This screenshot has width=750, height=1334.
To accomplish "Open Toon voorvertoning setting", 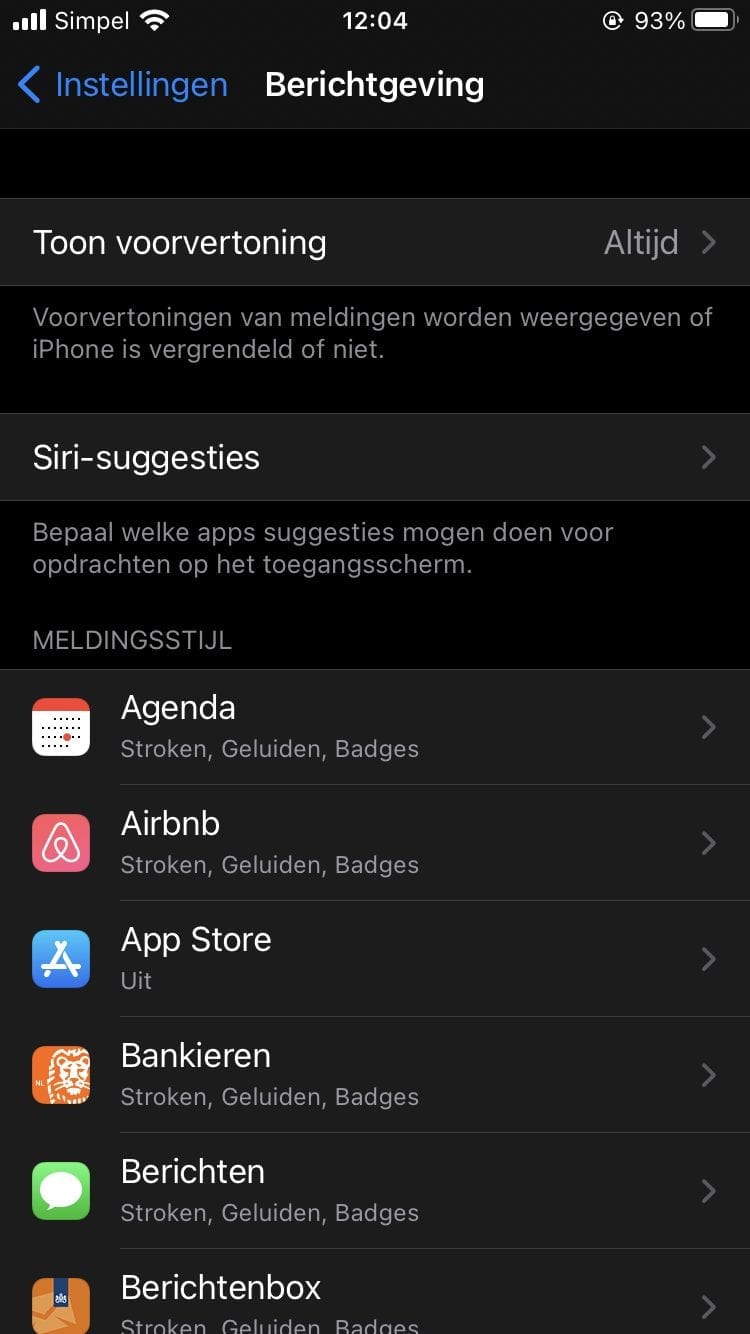I will (x=375, y=242).
